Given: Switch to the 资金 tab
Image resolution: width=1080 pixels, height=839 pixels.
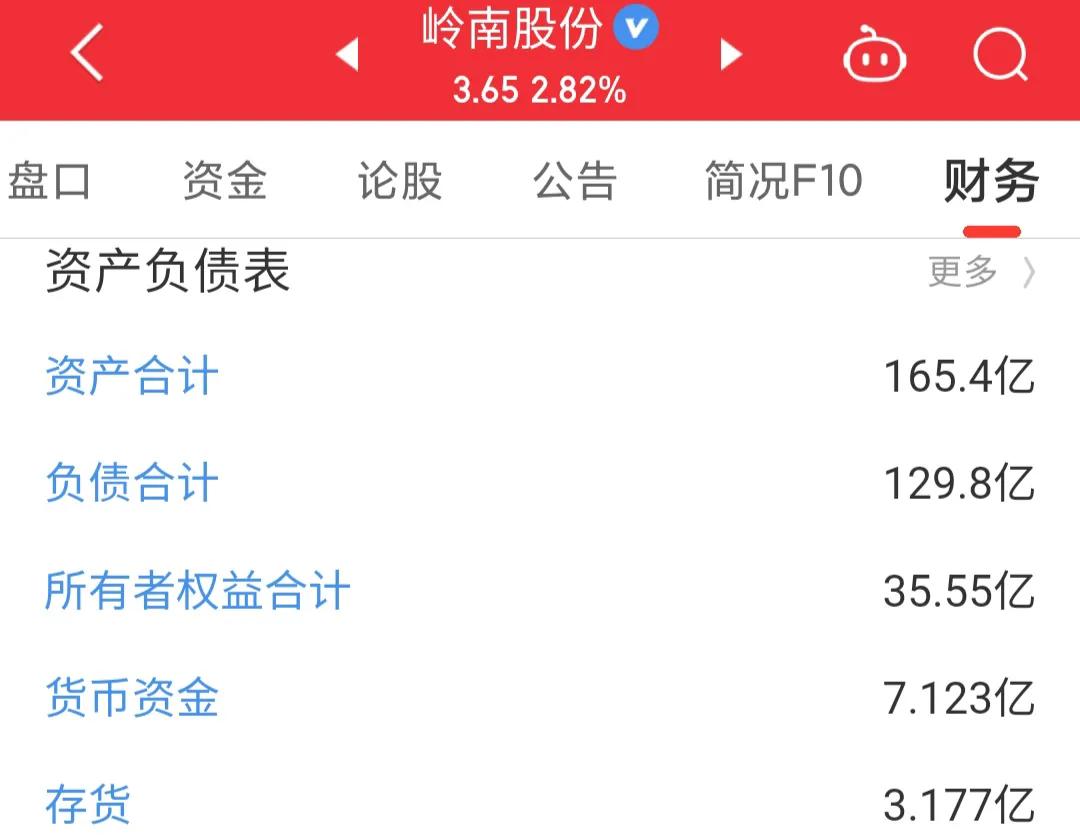Looking at the screenshot, I should click(225, 182).
